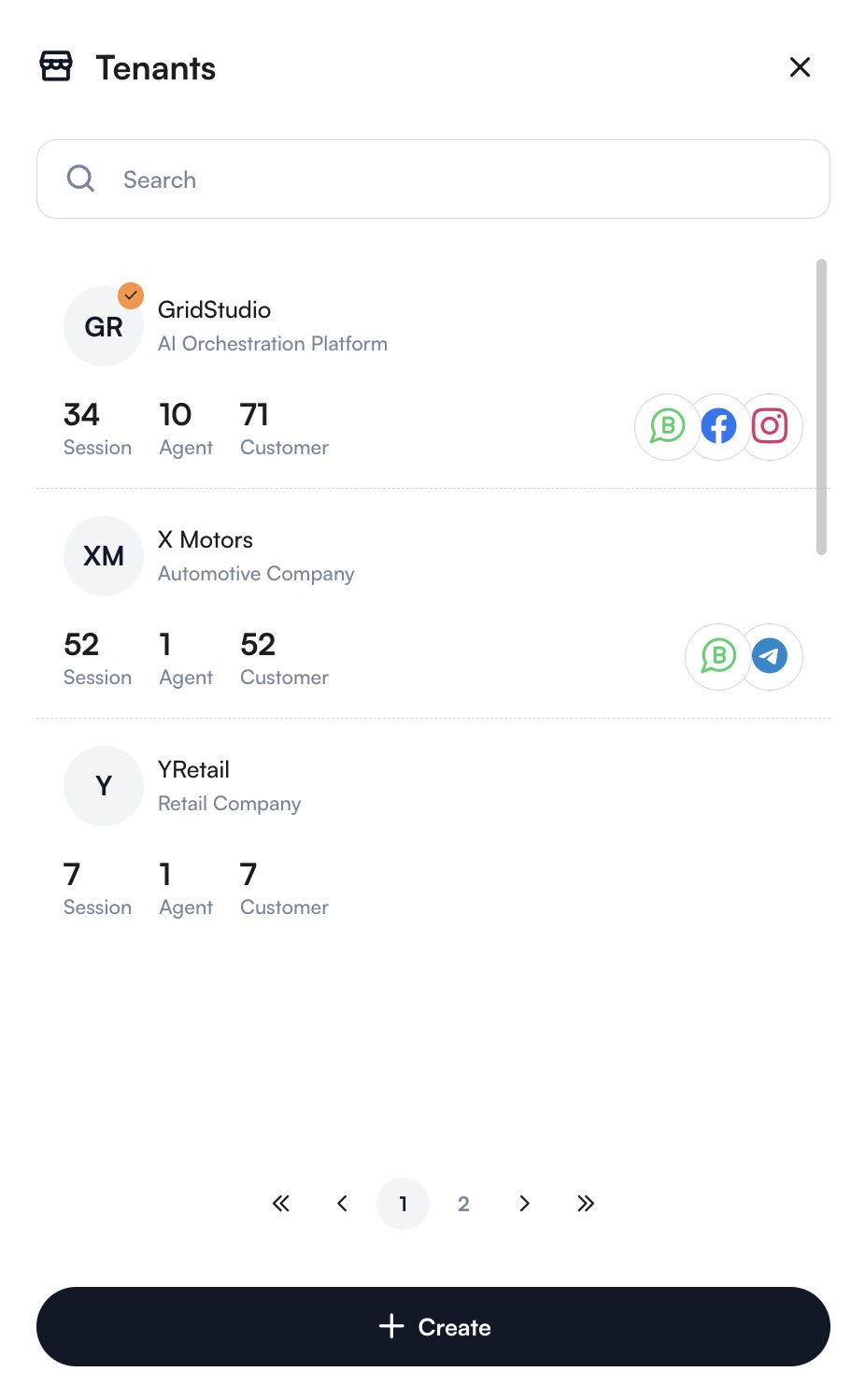The image size is (865, 1400).
Task: Select page 1 in pagination
Action: tap(403, 1204)
